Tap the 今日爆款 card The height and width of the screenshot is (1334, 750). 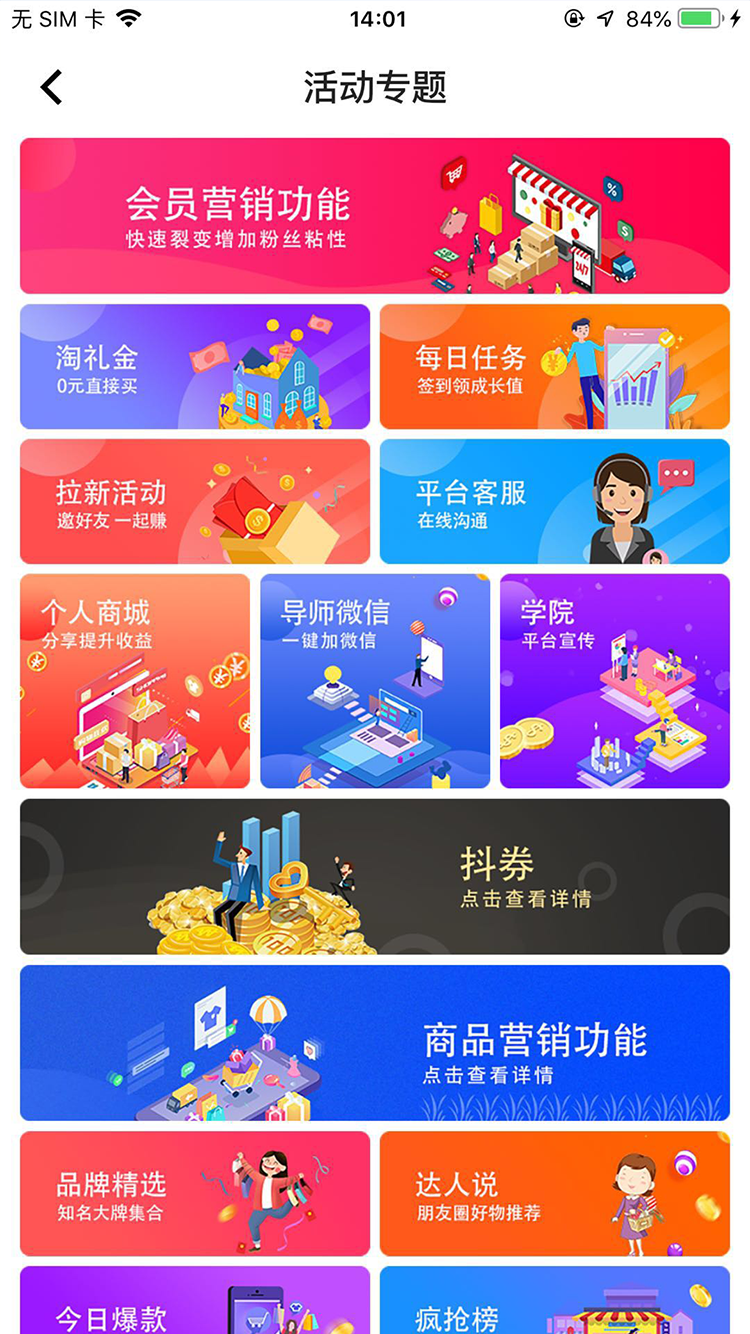(195, 1300)
